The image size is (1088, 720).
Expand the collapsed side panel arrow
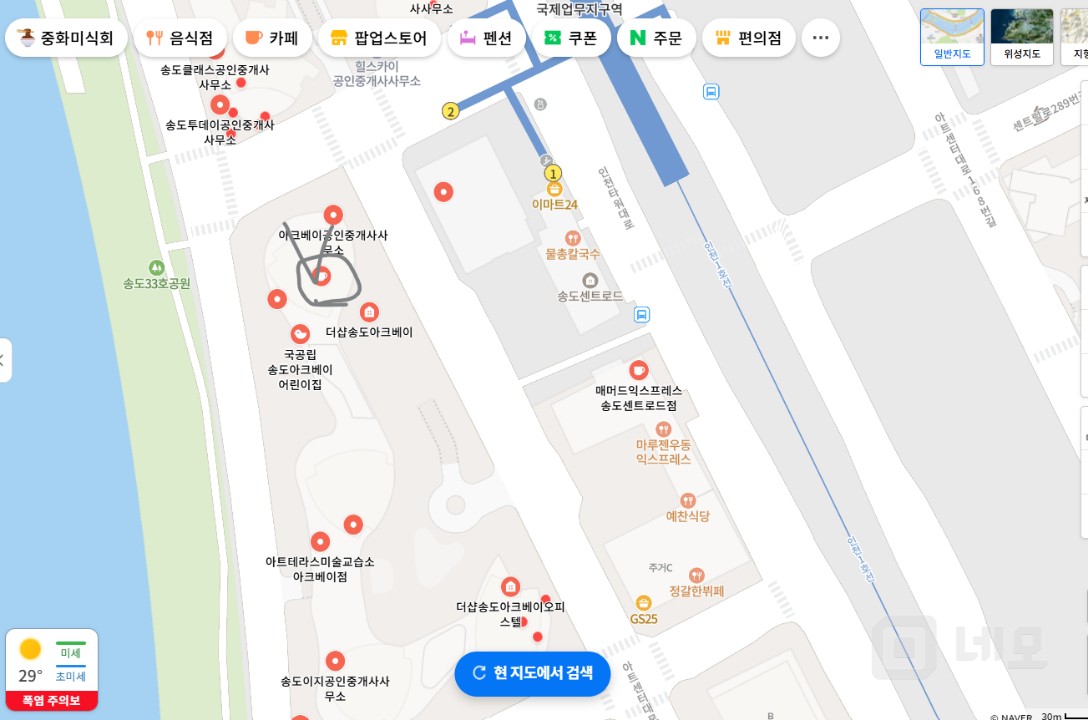pyautogui.click(x=4, y=360)
